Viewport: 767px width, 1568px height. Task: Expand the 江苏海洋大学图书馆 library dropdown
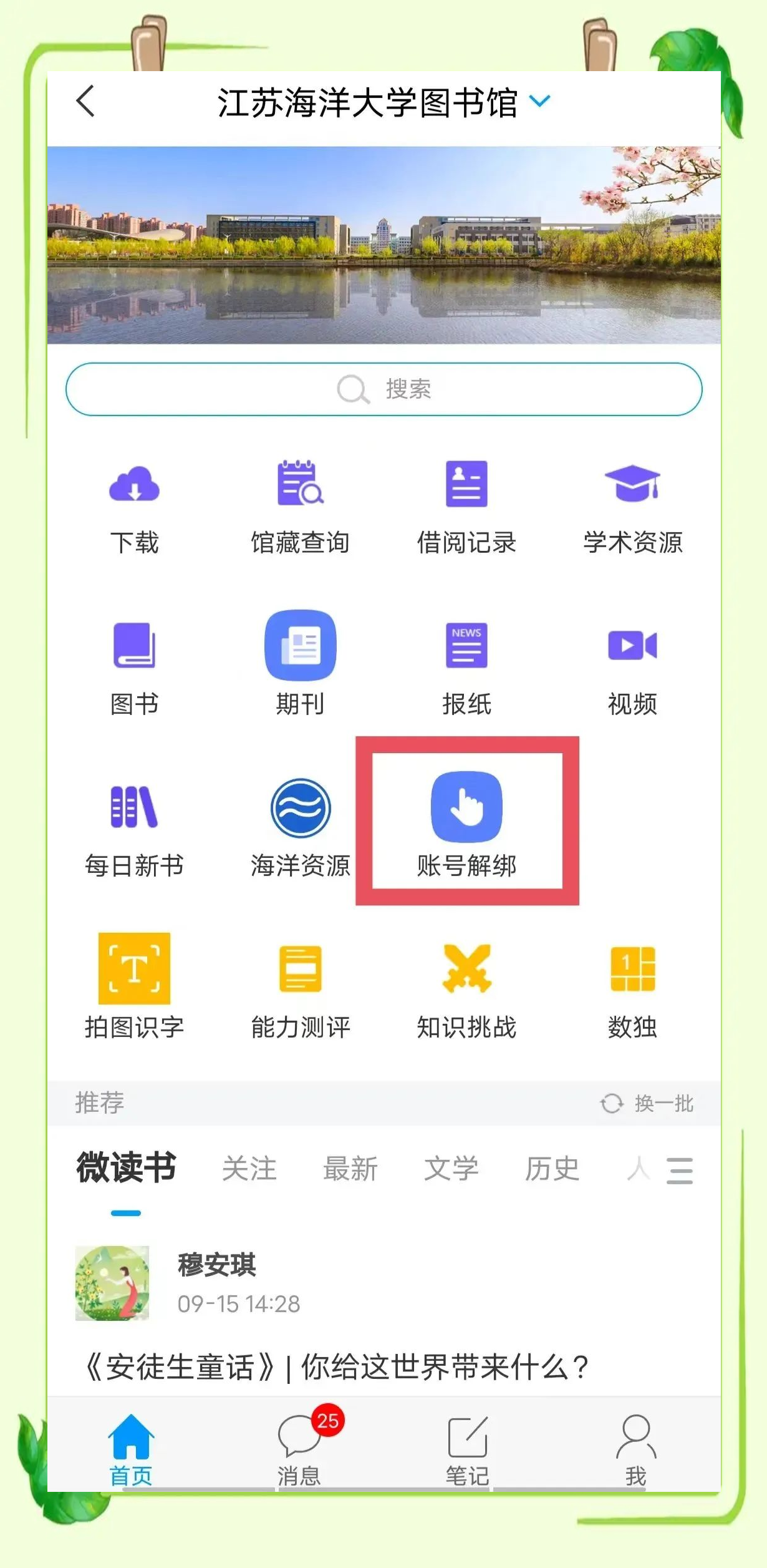(x=539, y=101)
